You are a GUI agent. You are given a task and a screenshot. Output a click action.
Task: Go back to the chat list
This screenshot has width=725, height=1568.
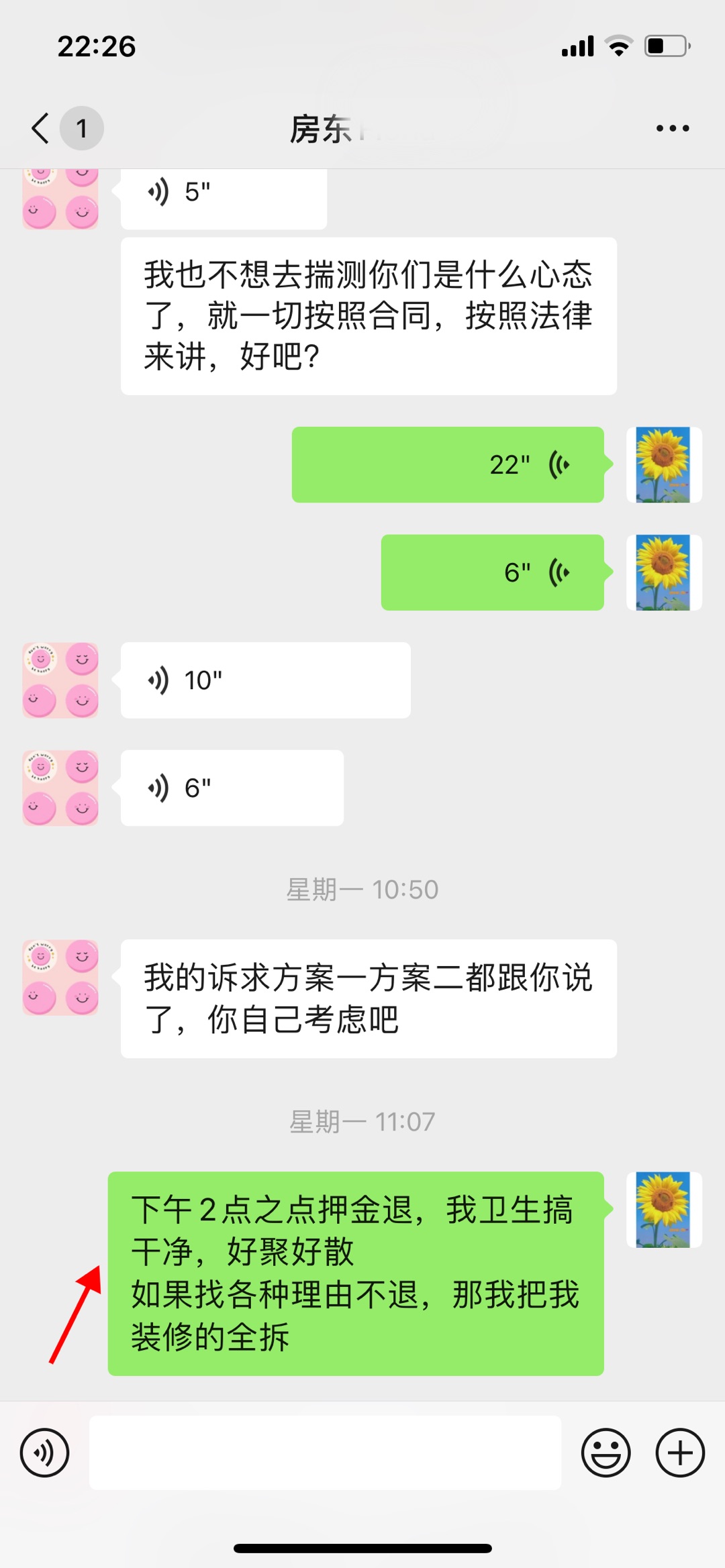click(42, 128)
